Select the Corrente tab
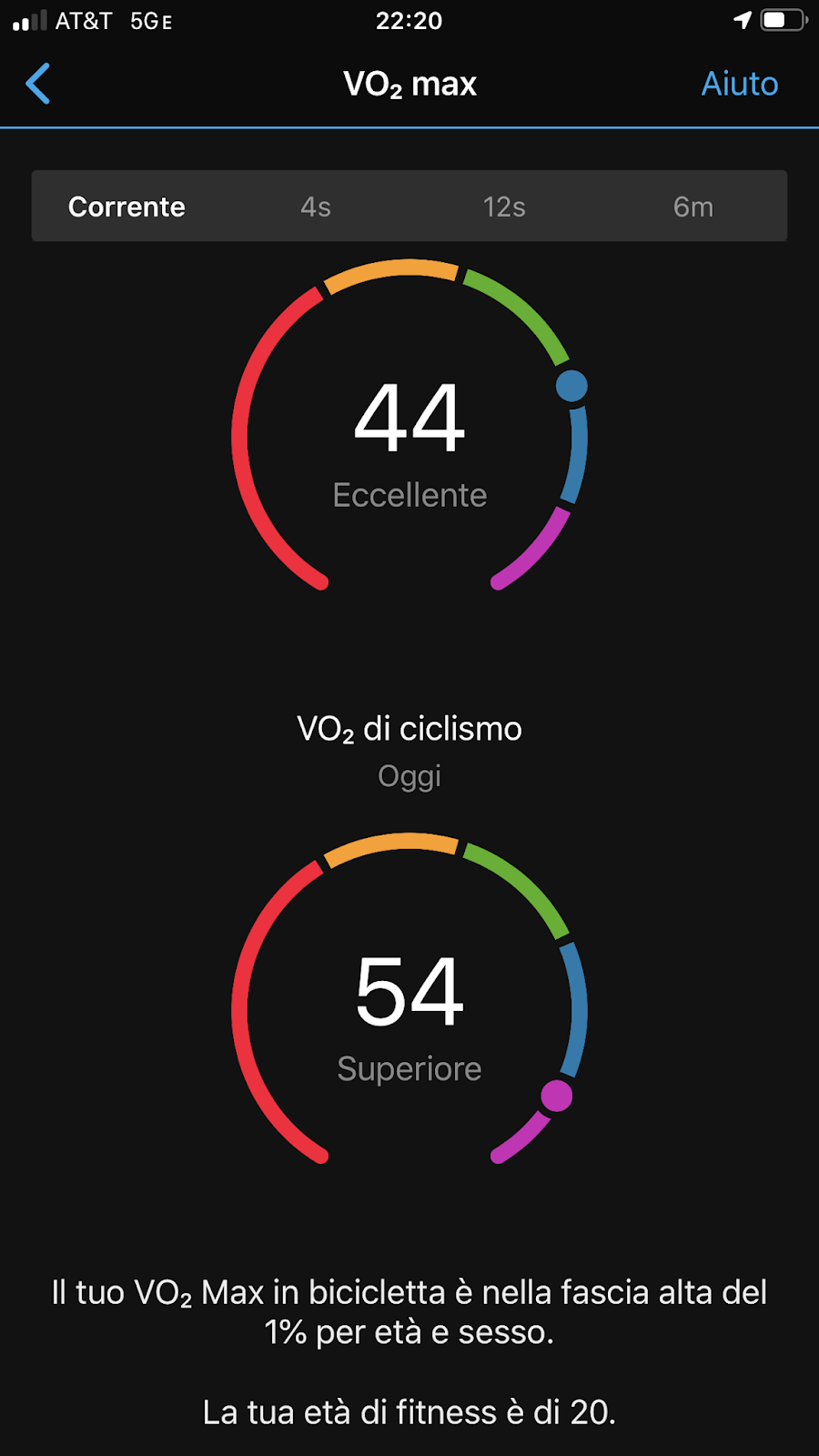Image resolution: width=819 pixels, height=1456 pixels. click(126, 207)
